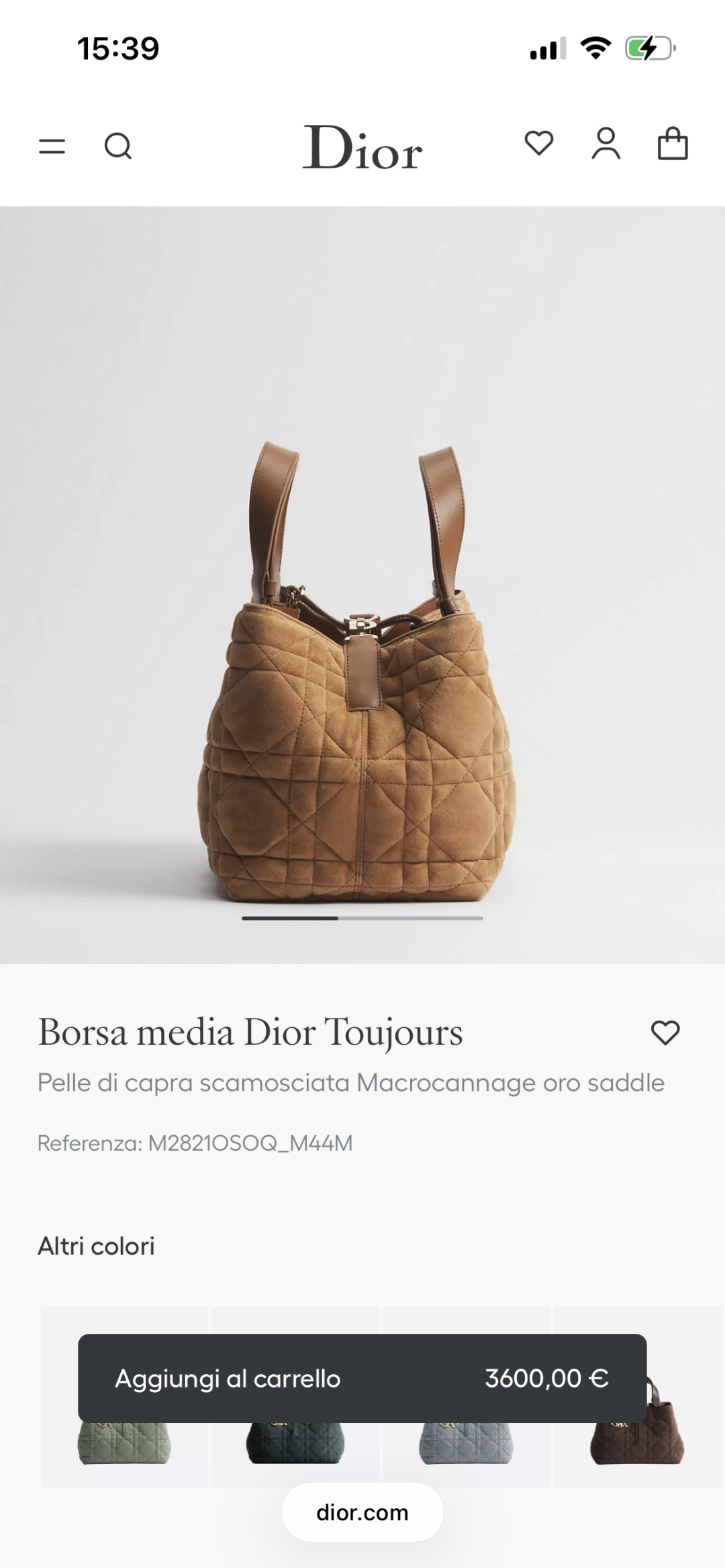Open the search magnifier icon
Image resolution: width=725 pixels, height=1568 pixels.
point(118,146)
